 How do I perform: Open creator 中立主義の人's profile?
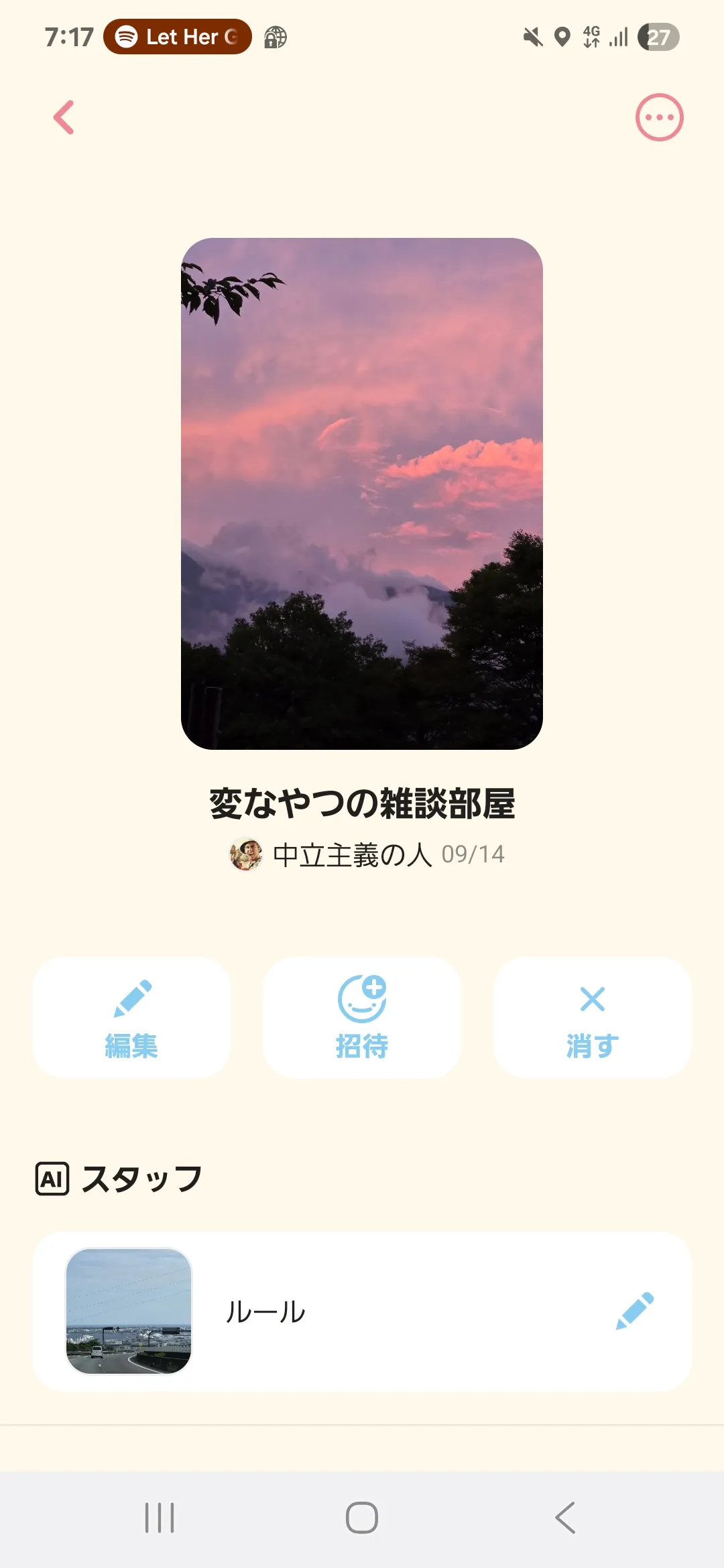pyautogui.click(x=331, y=855)
